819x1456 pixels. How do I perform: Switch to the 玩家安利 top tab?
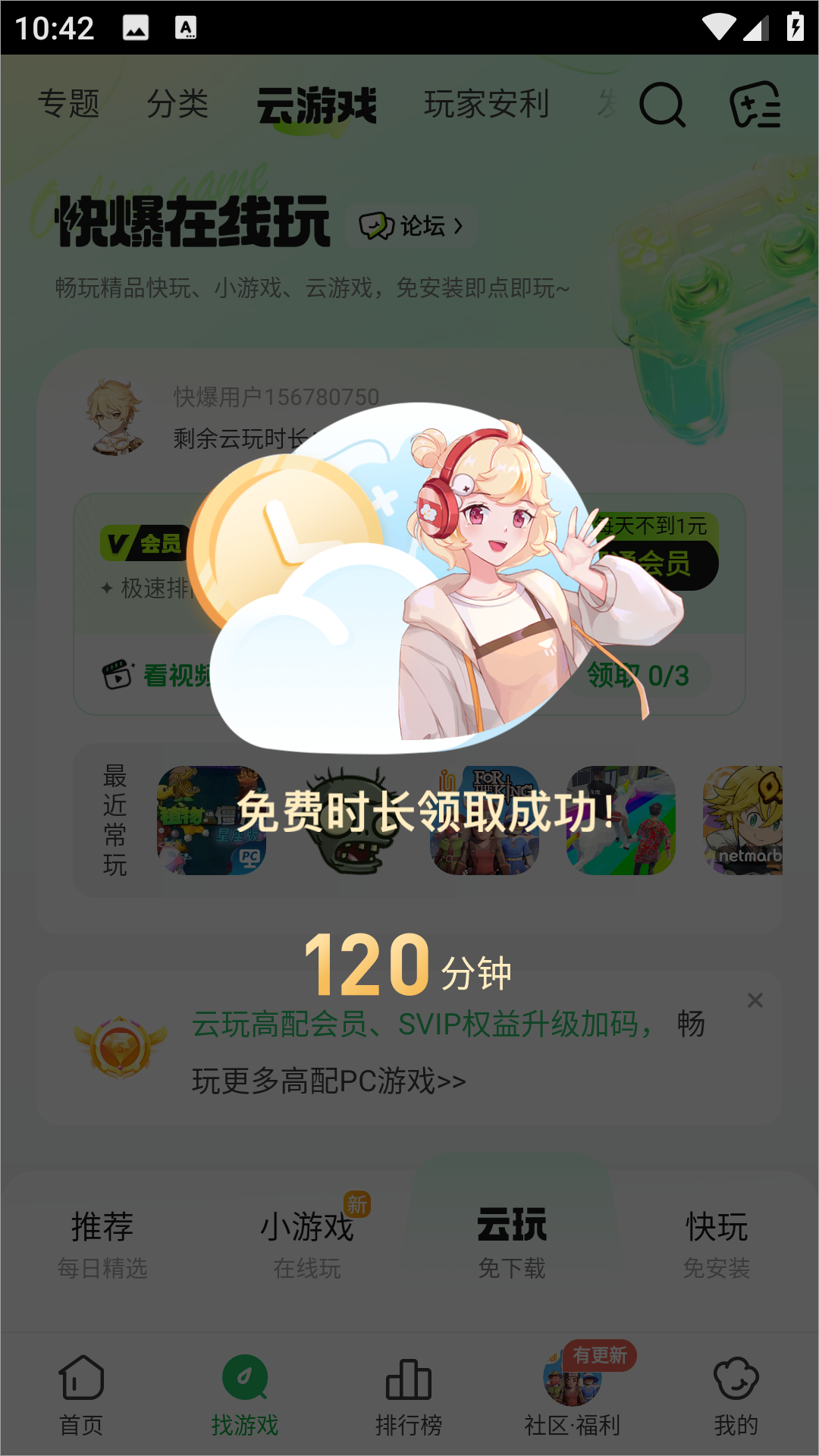pyautogui.click(x=486, y=104)
